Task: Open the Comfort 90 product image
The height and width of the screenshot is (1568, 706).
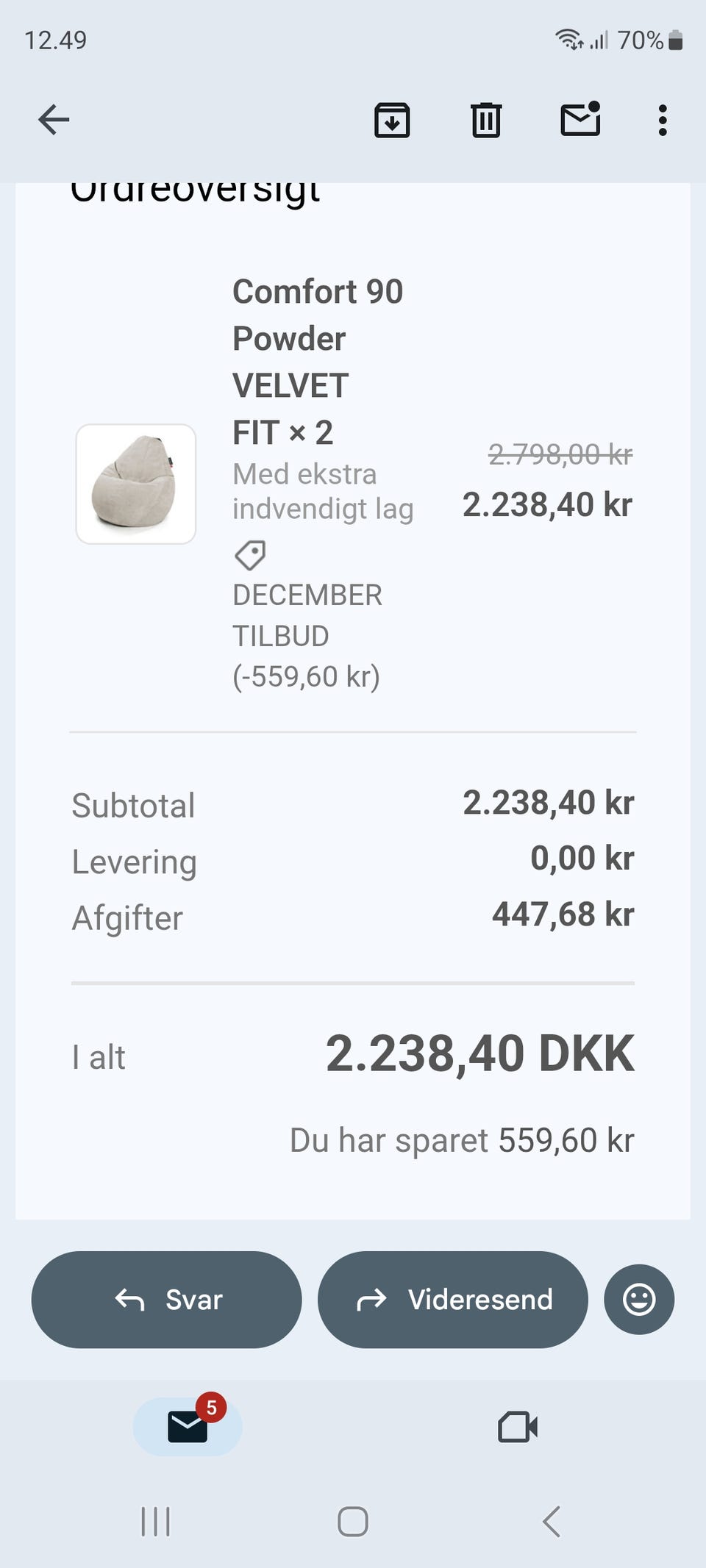Action: [136, 484]
